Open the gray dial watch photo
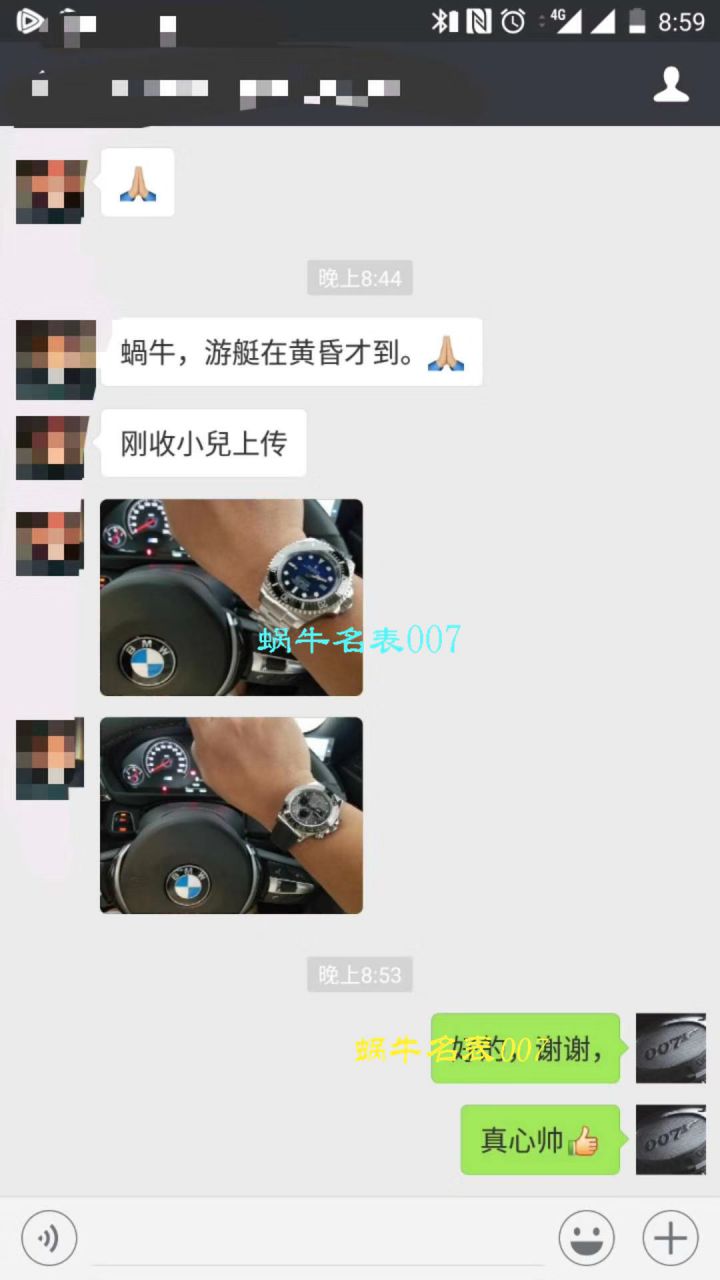 [231, 815]
